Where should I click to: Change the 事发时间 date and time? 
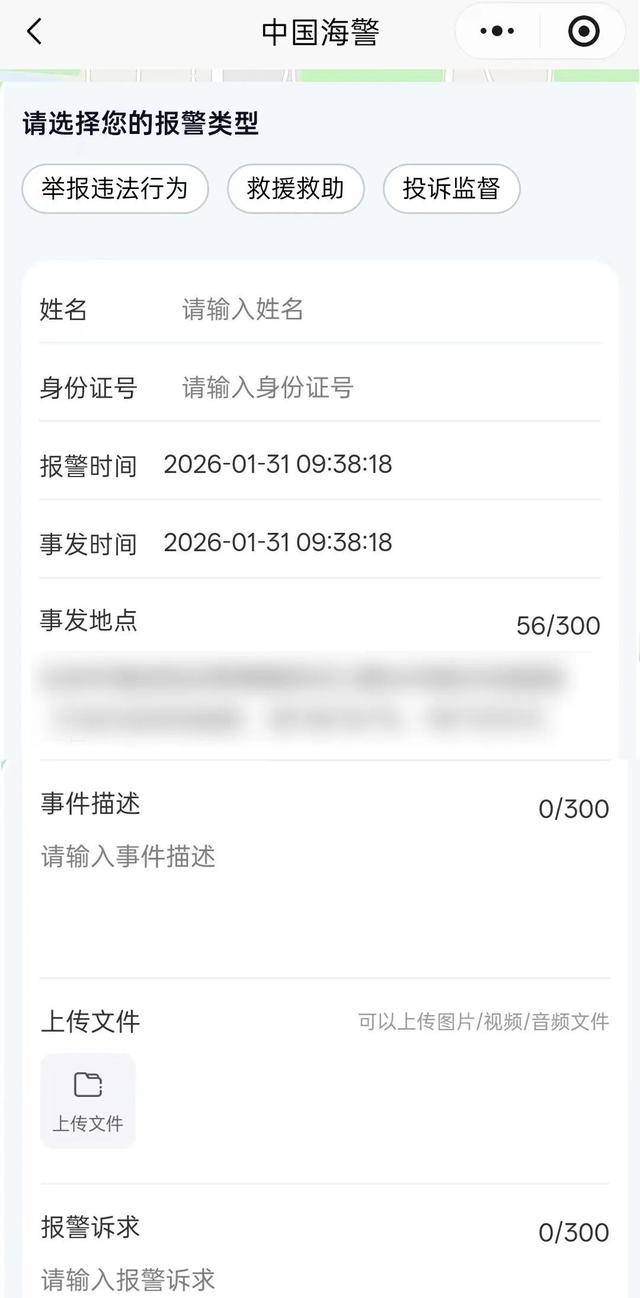[278, 543]
